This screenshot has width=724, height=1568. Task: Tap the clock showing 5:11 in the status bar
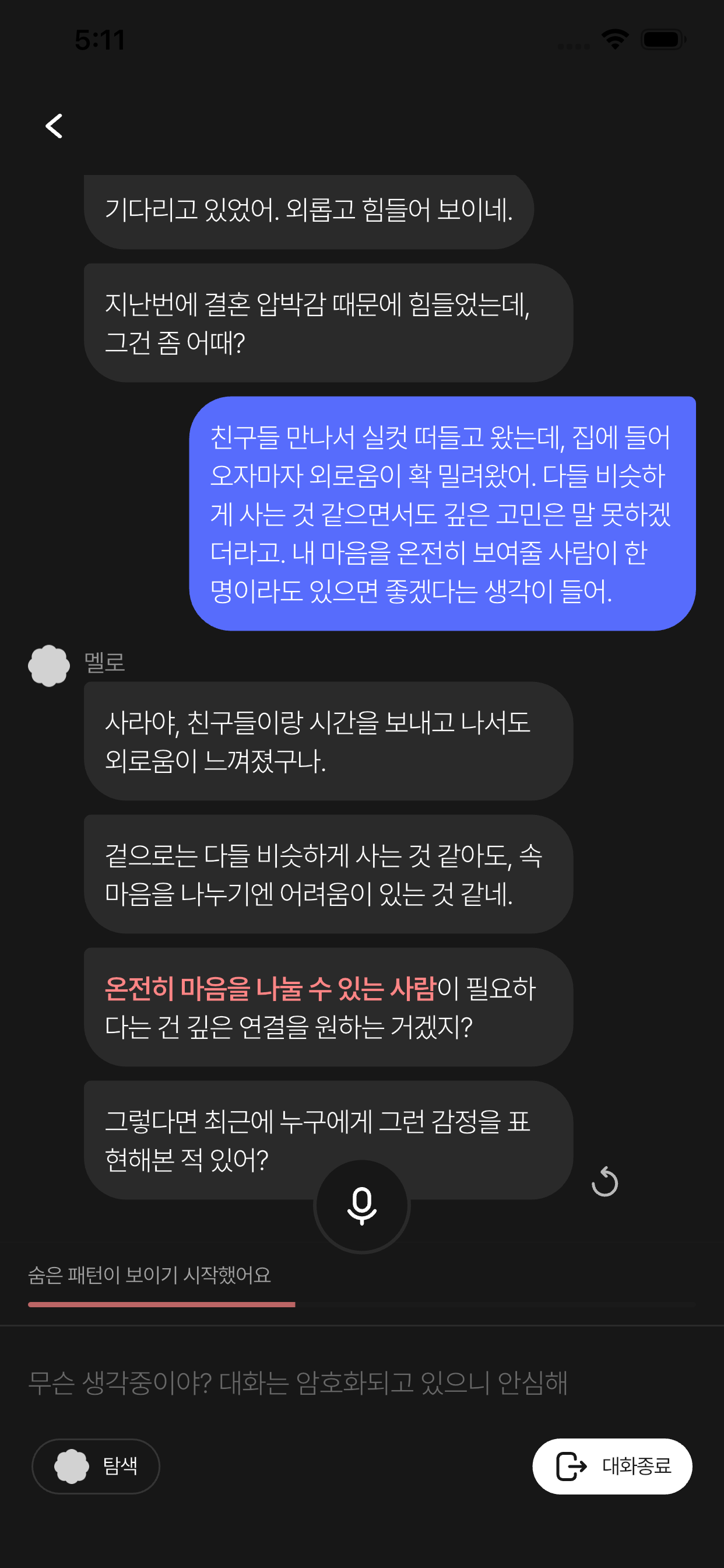point(100,40)
